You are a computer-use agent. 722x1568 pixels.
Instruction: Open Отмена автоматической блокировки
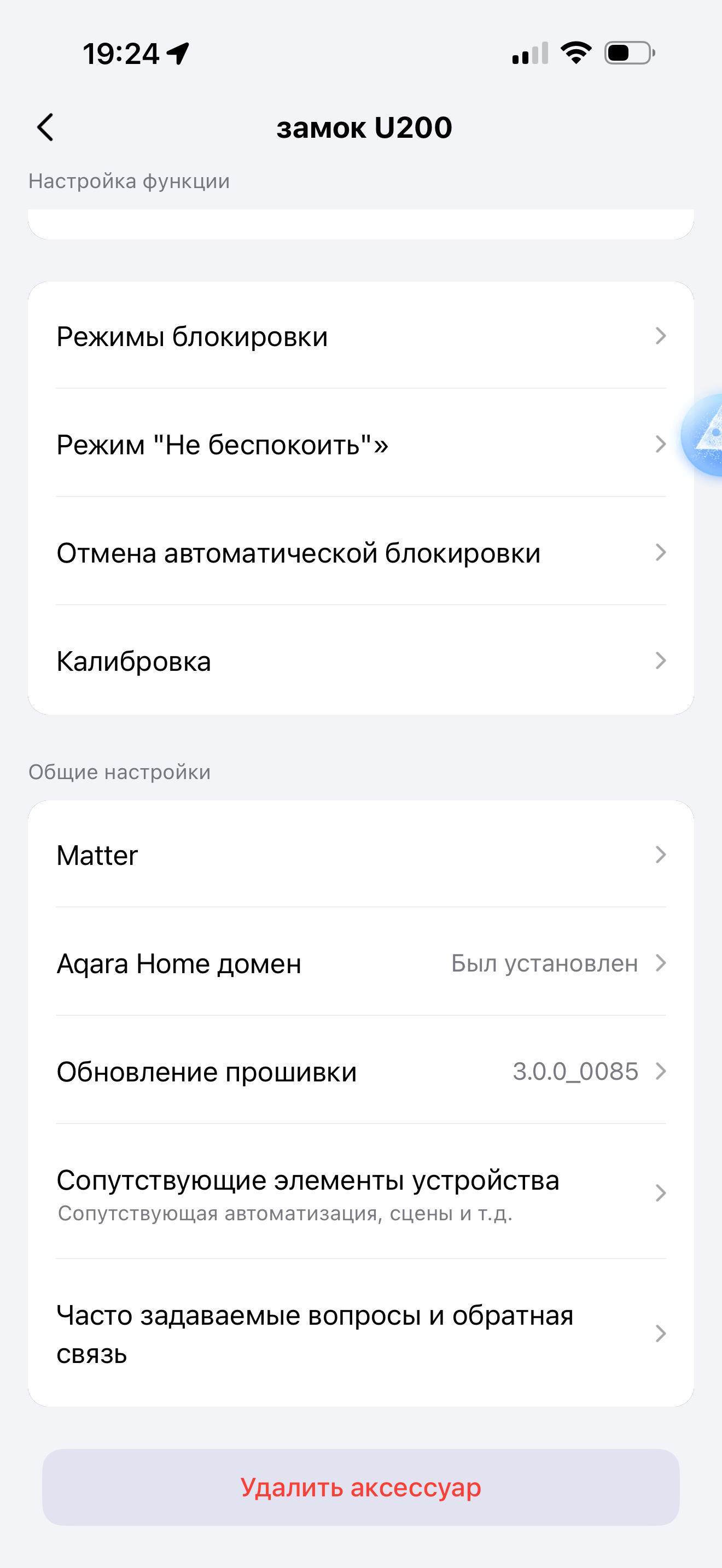[360, 553]
